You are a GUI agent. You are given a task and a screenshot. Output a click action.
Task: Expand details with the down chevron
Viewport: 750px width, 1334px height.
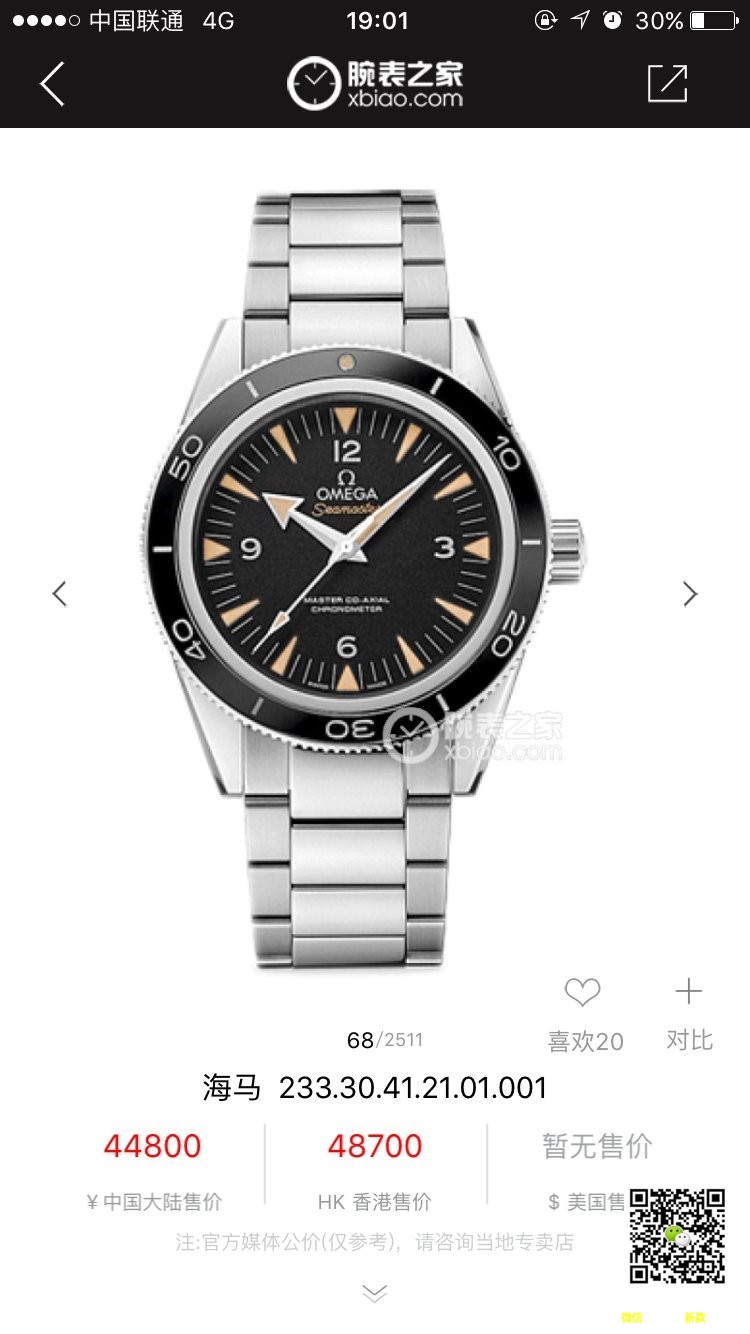[374, 1294]
